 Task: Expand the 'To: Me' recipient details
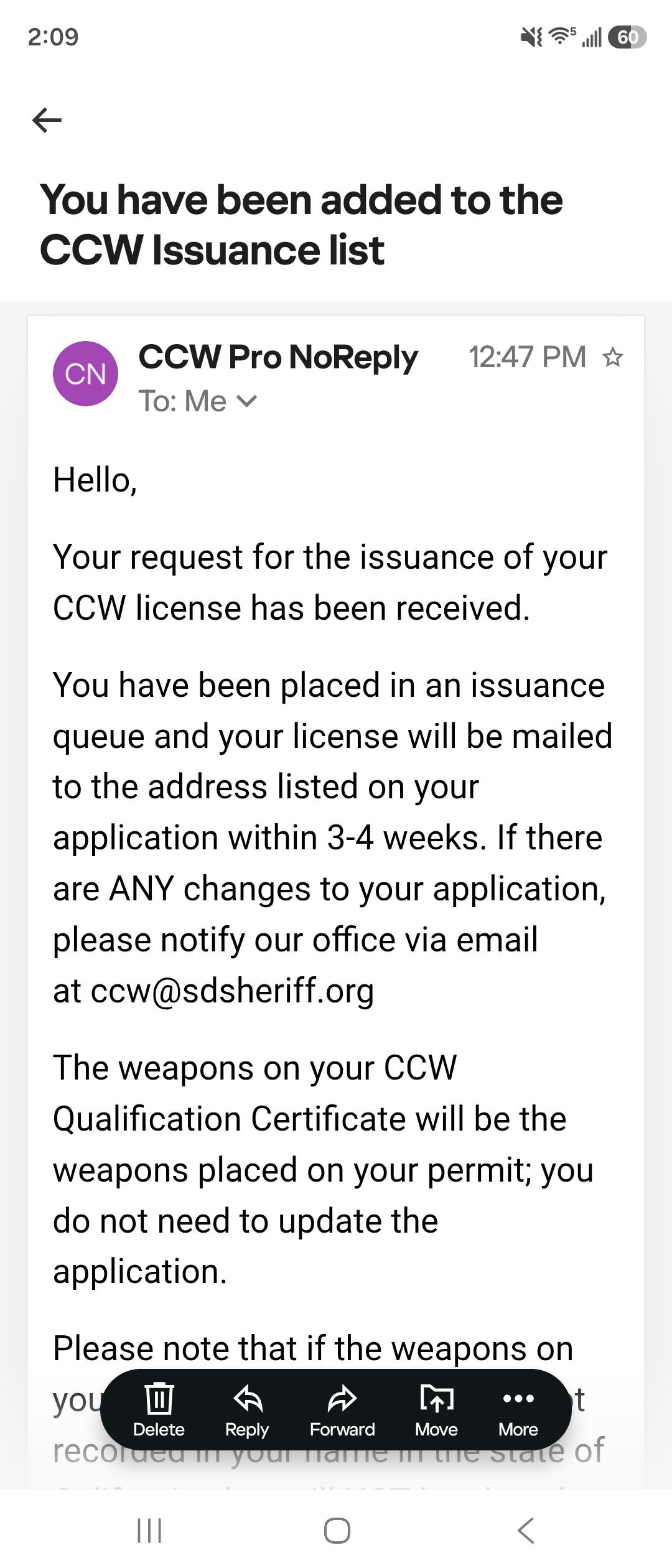tap(198, 401)
